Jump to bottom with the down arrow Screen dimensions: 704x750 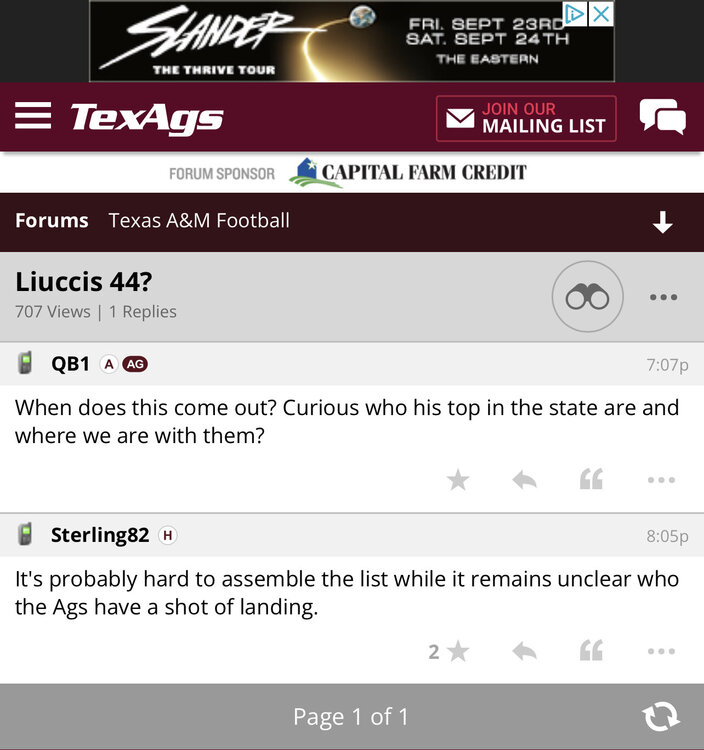pos(662,222)
